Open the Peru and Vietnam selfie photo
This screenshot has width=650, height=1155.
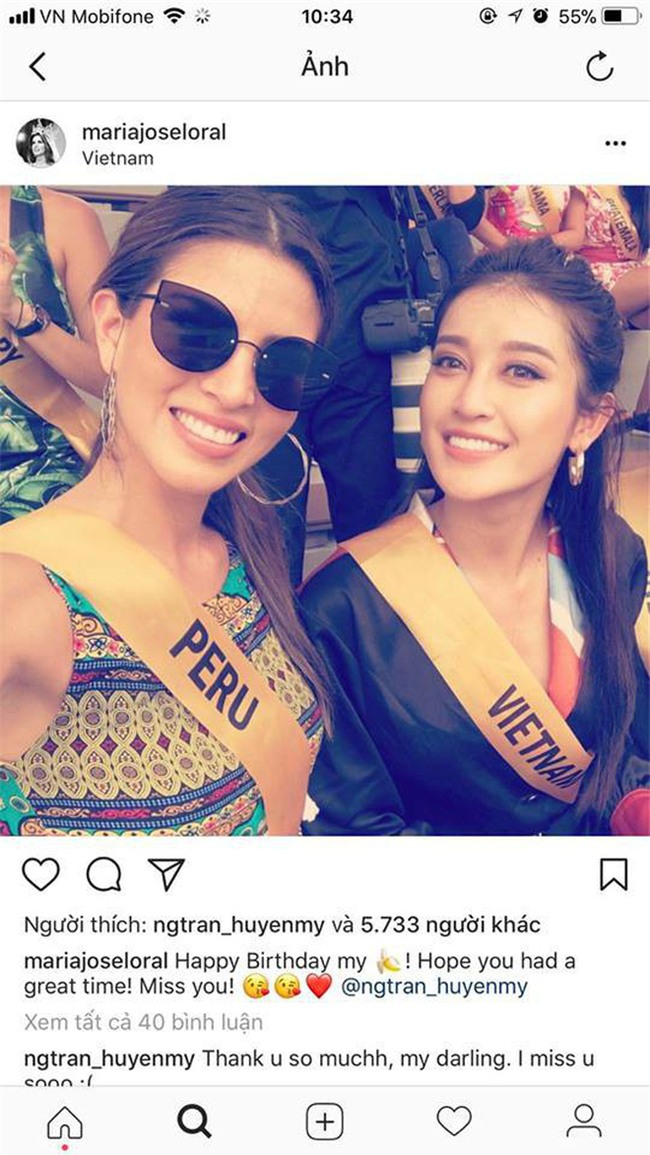325,510
